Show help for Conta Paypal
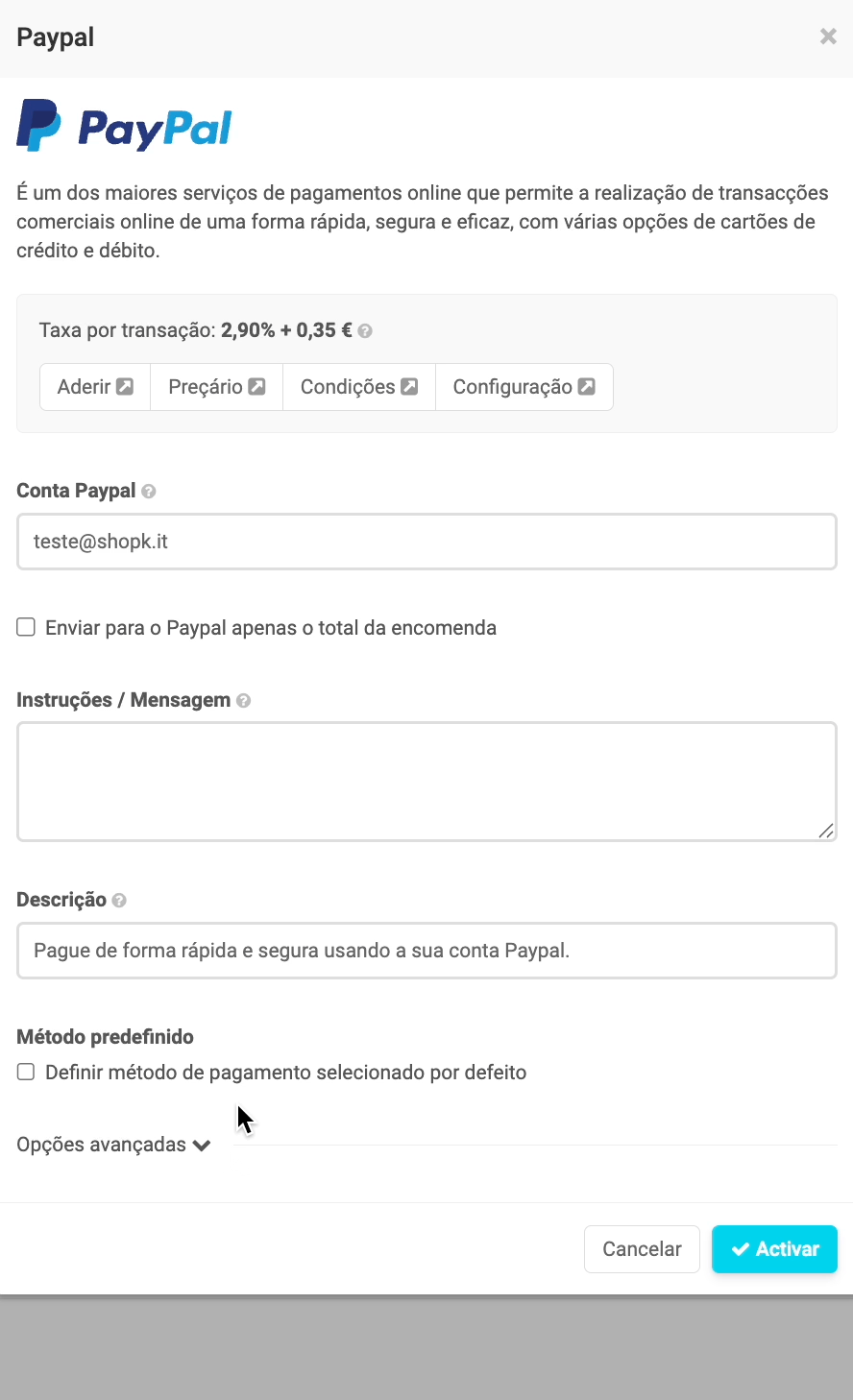This screenshot has width=853, height=1400. pos(149,492)
